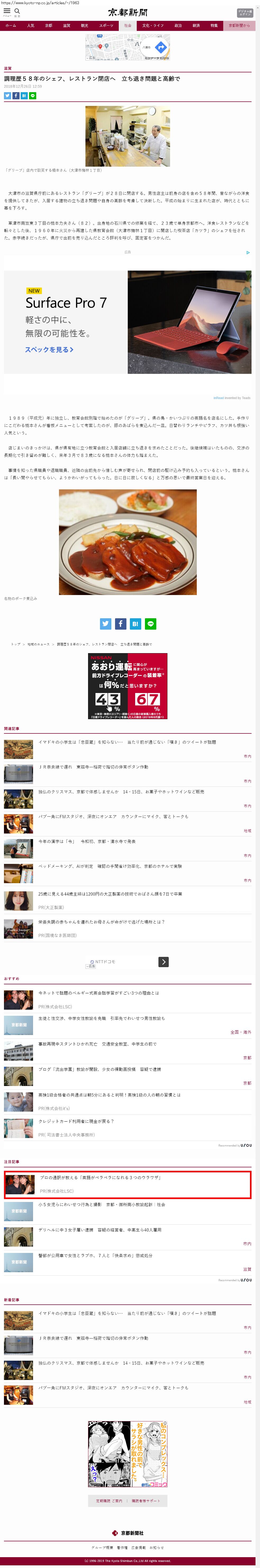This screenshot has height=1568, width=260.
Task: Open 今年の漢字は「令」 article
Action: [87, 841]
